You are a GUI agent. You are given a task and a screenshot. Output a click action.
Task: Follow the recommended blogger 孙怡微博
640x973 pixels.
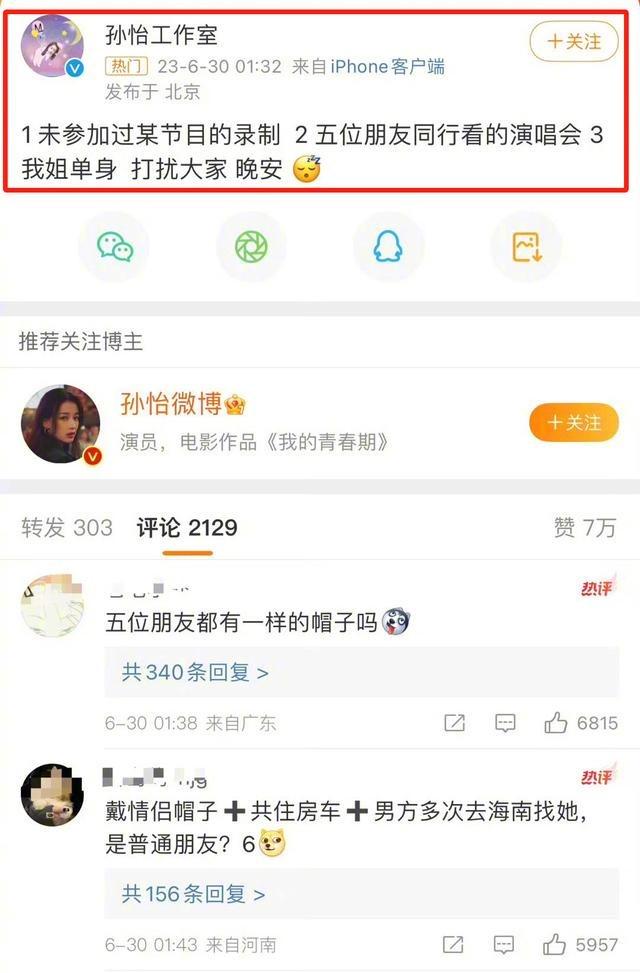click(x=574, y=423)
